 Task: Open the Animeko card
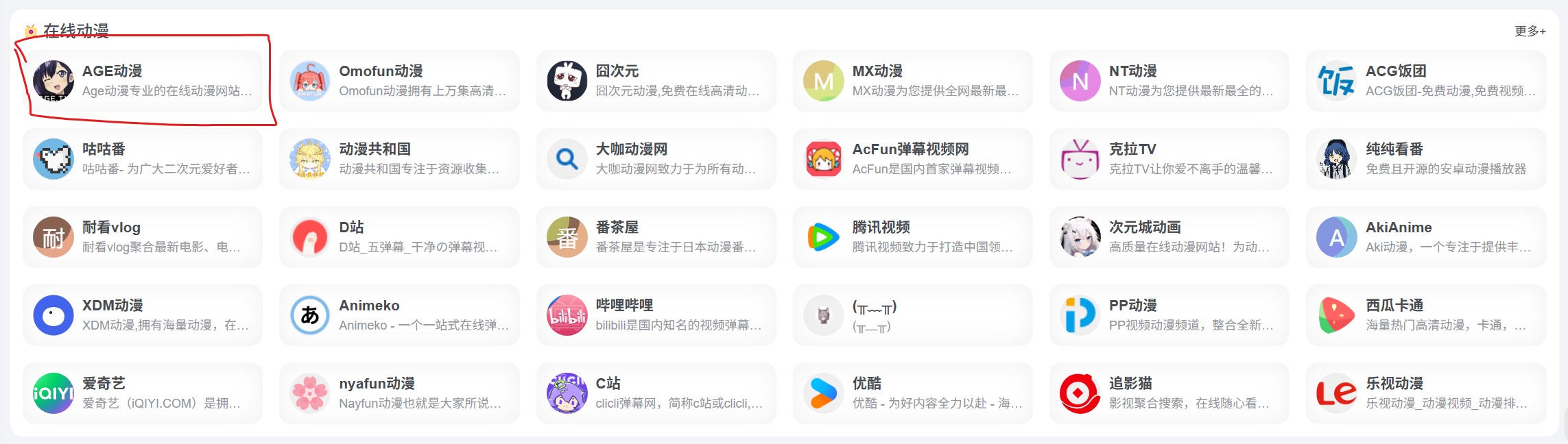coord(399,315)
